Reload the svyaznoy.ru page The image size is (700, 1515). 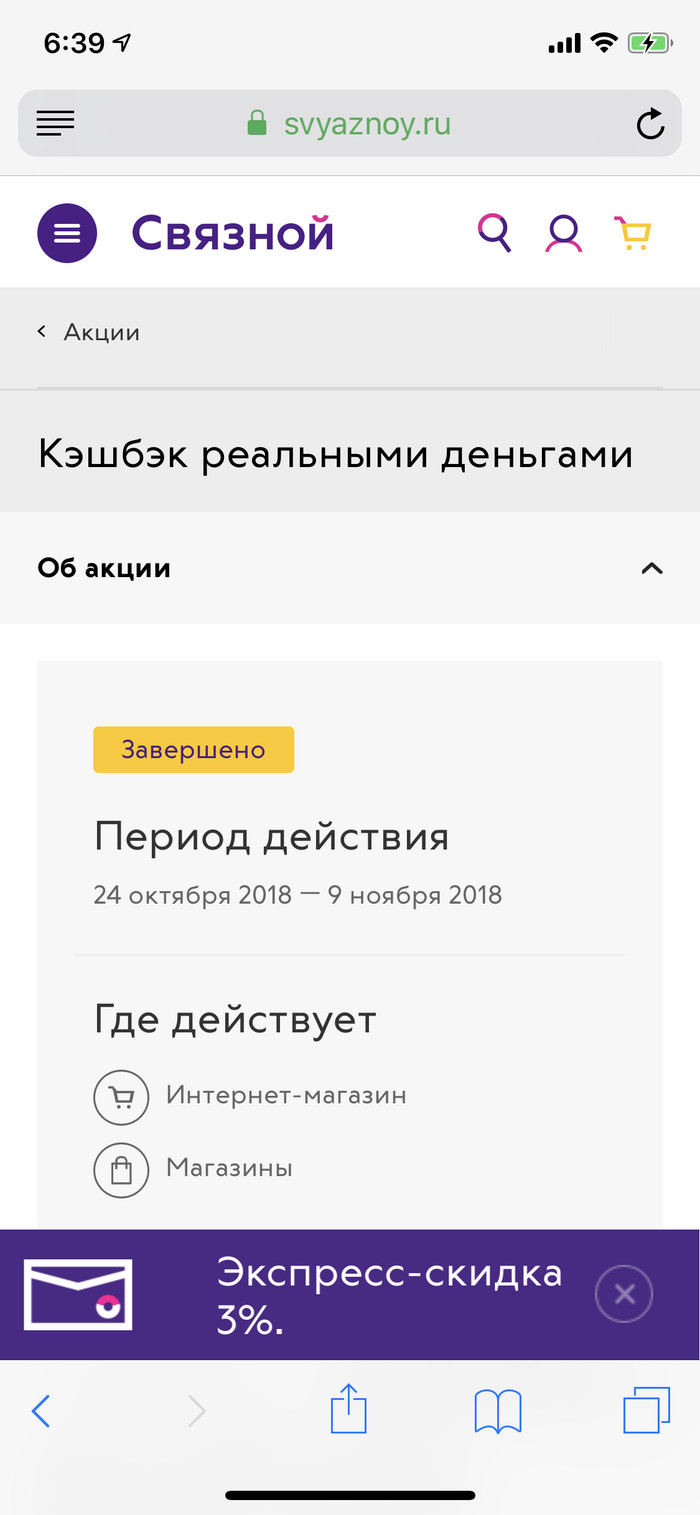click(650, 125)
